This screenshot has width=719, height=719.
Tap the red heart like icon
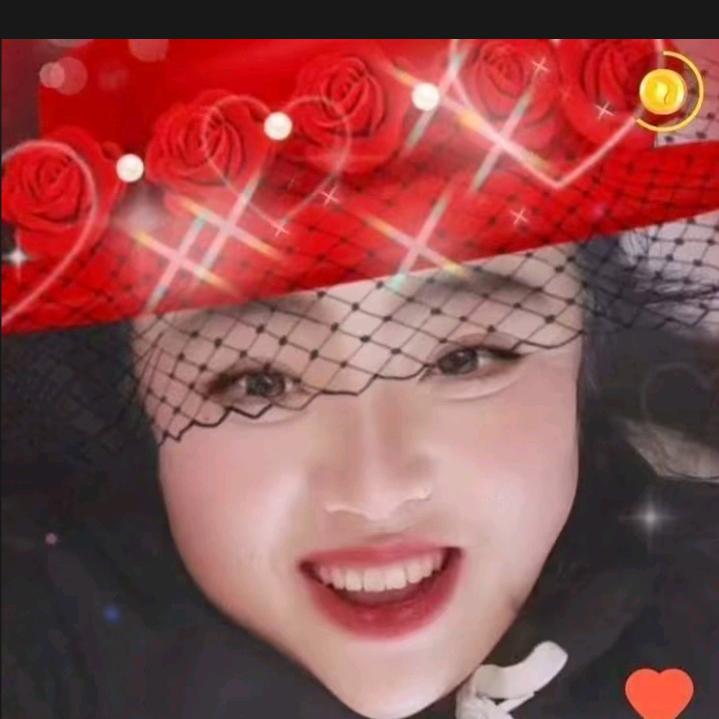tap(659, 693)
